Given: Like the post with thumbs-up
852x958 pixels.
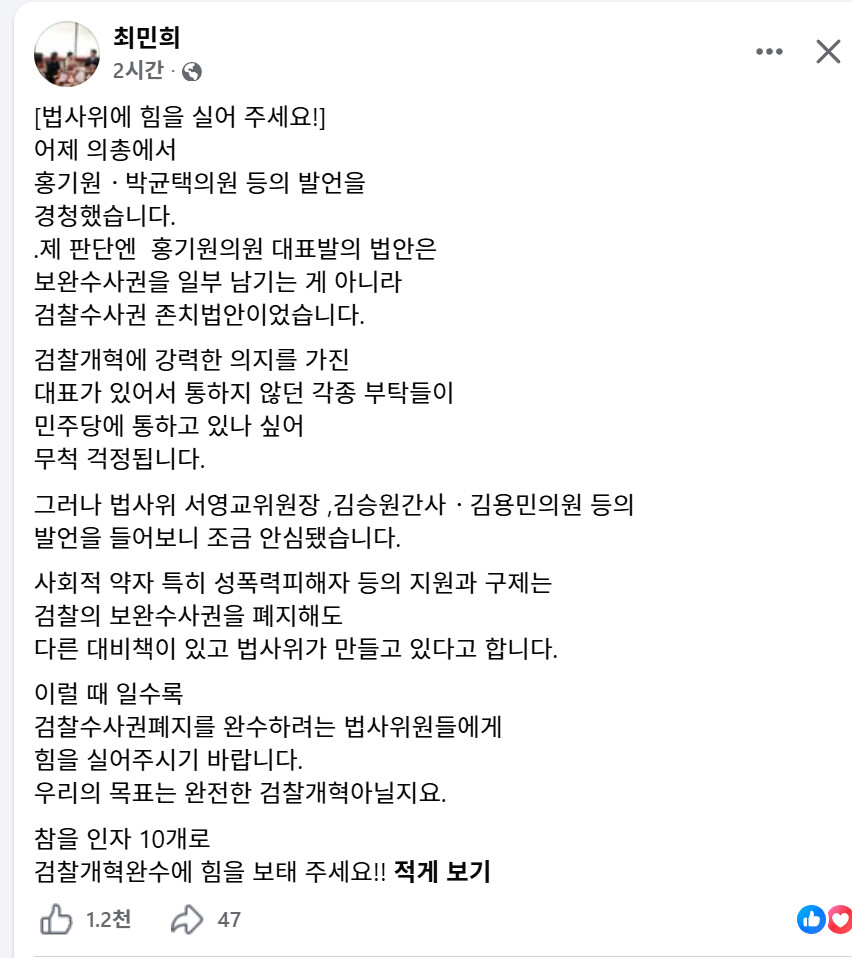Looking at the screenshot, I should pos(56,919).
